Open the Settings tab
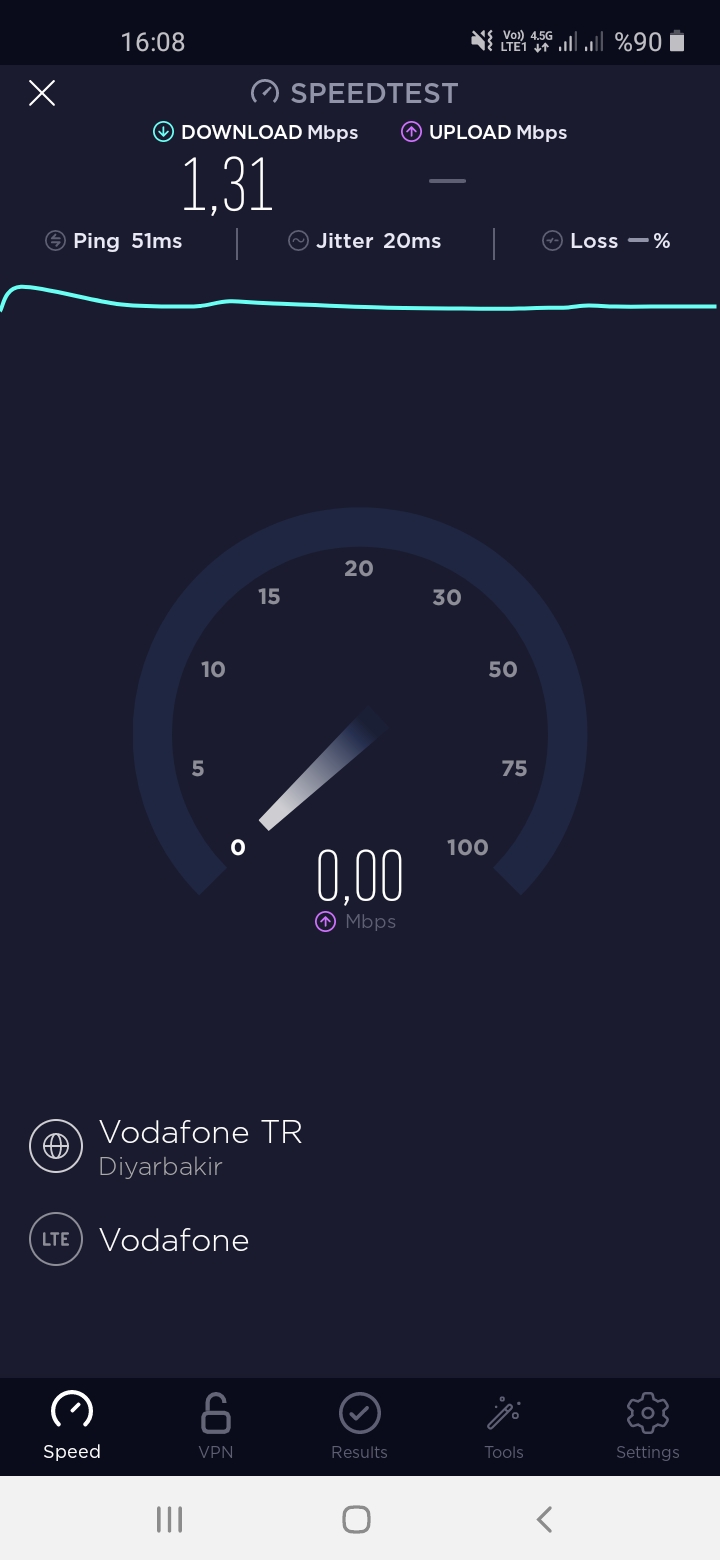720x1560 pixels. [x=647, y=1425]
